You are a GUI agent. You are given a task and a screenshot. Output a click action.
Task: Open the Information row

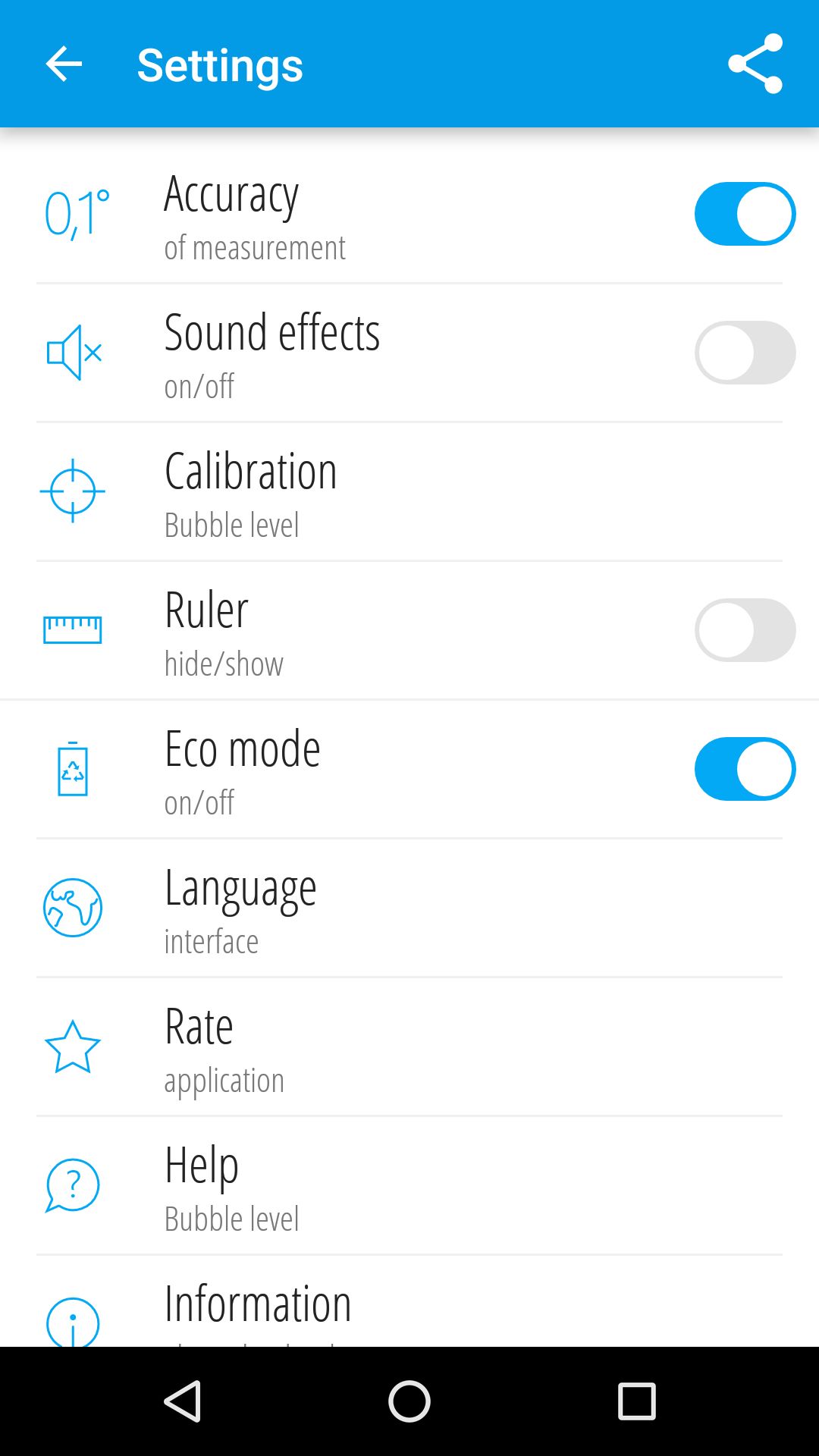click(x=409, y=1301)
